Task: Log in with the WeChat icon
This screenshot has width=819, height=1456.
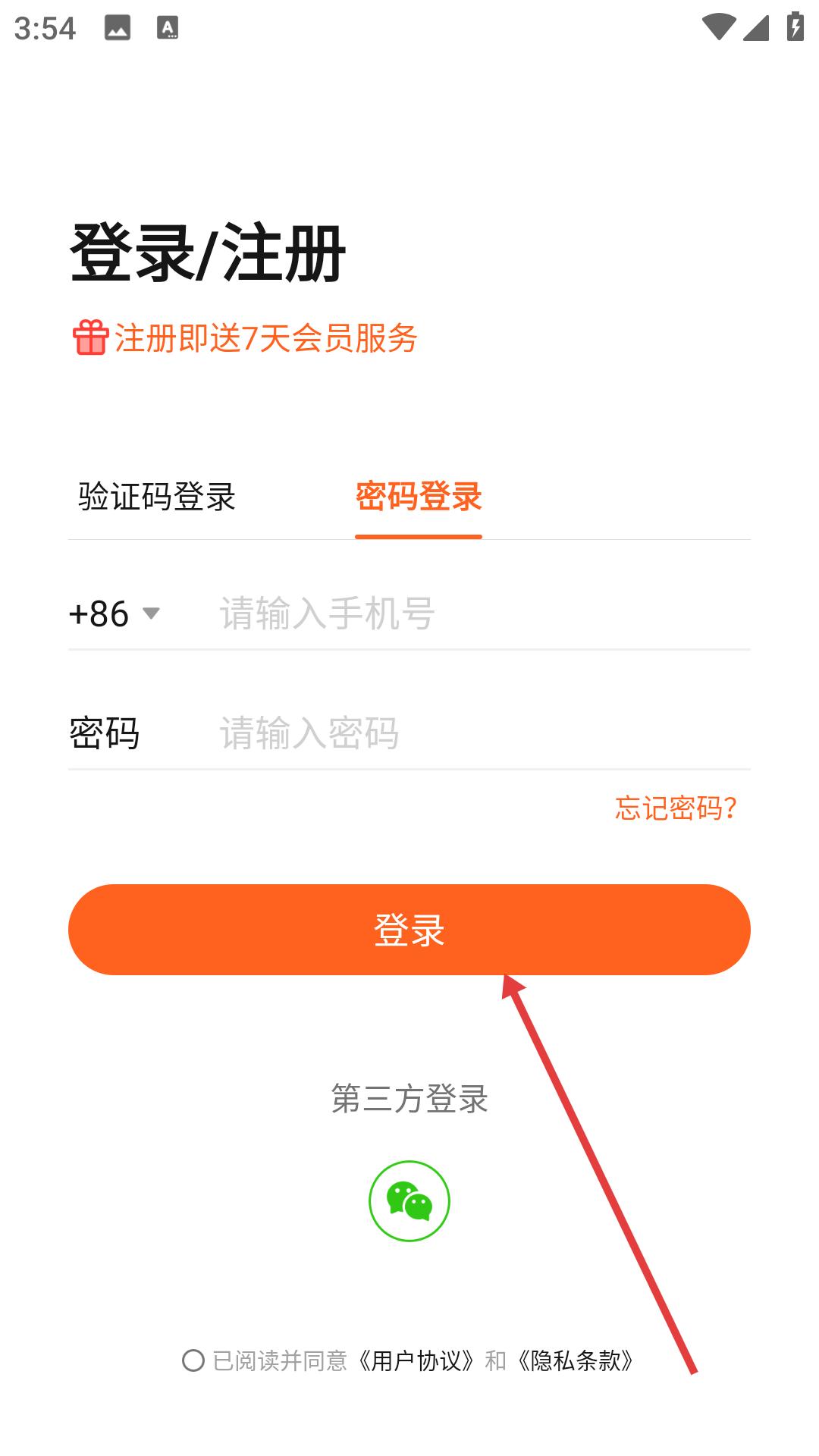Action: (409, 1201)
